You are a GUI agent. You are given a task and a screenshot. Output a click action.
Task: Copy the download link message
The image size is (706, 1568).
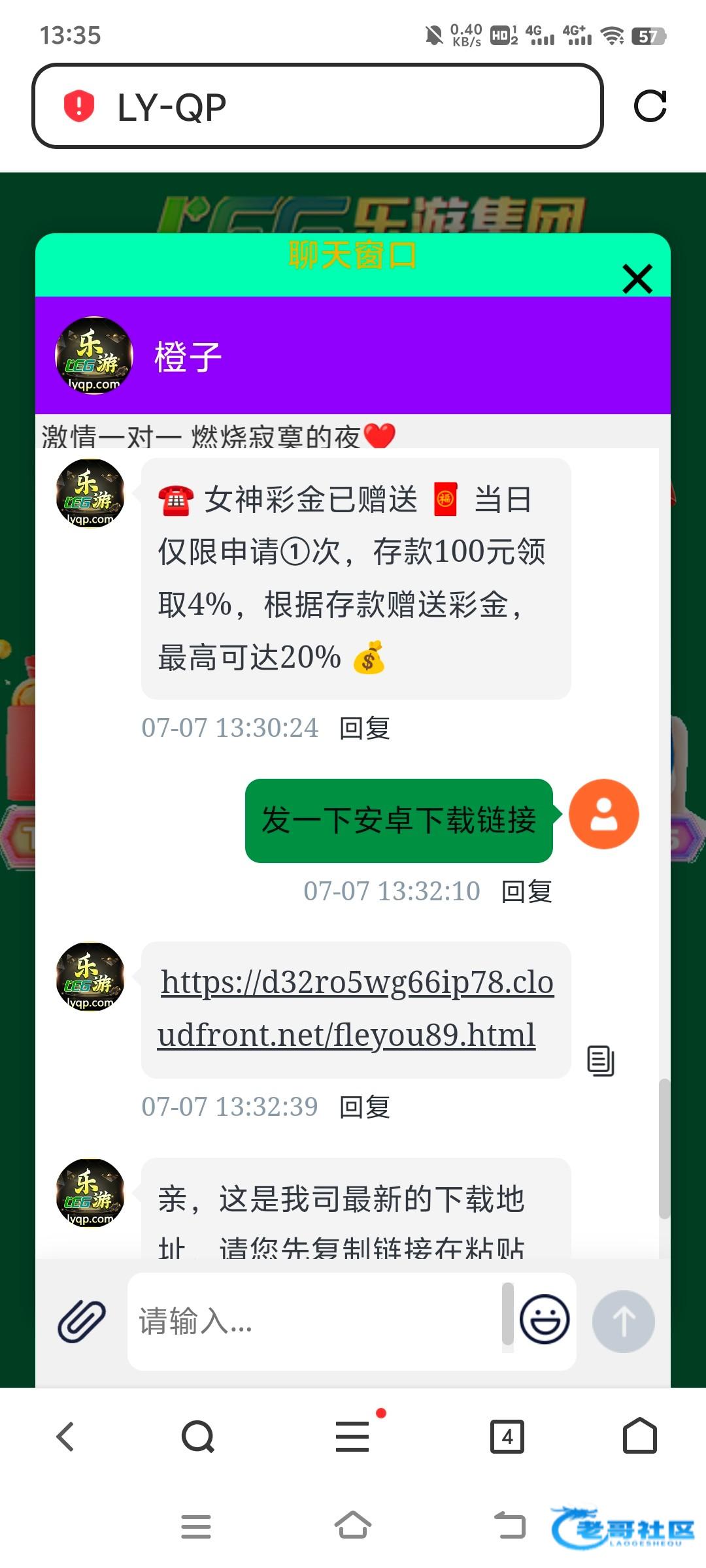(600, 1060)
